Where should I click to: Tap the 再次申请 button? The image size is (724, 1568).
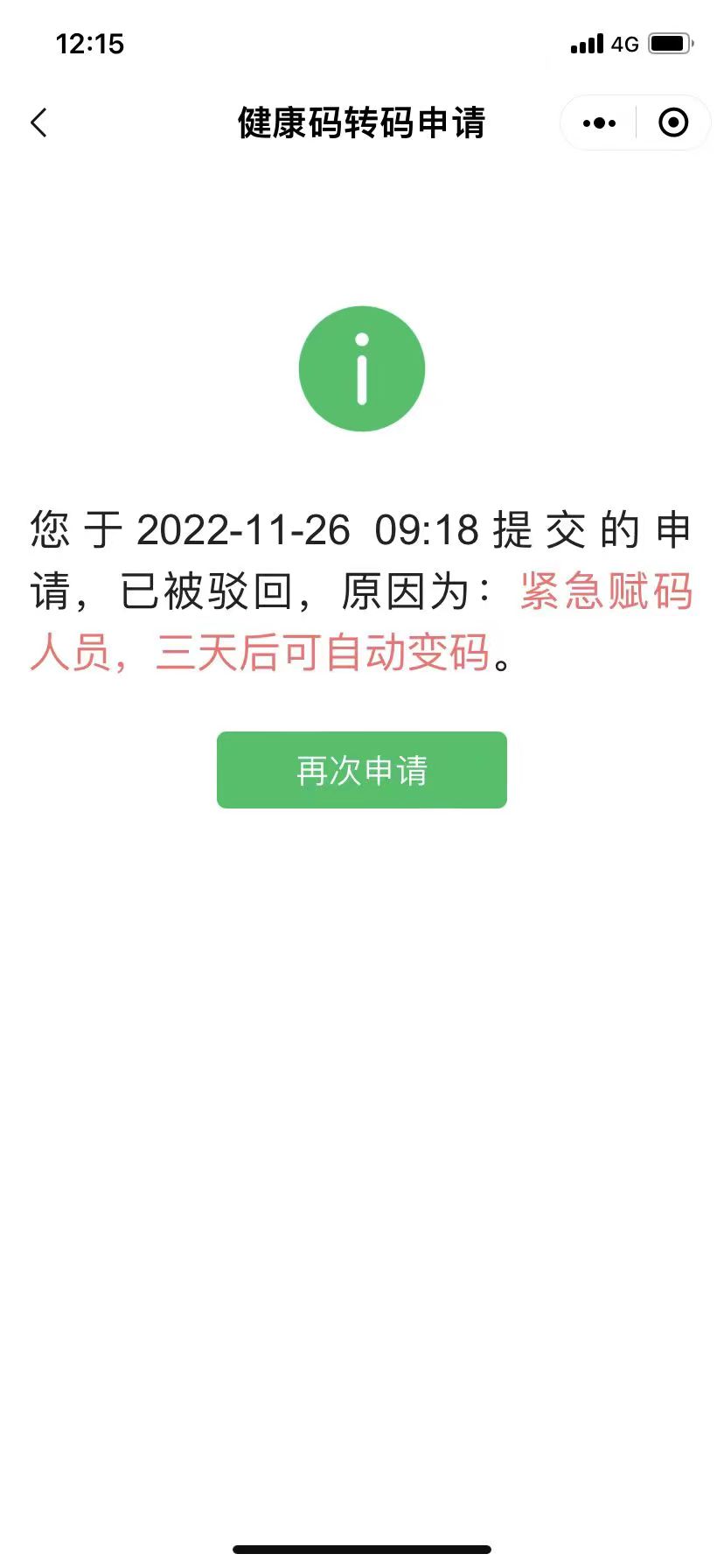pyautogui.click(x=361, y=770)
